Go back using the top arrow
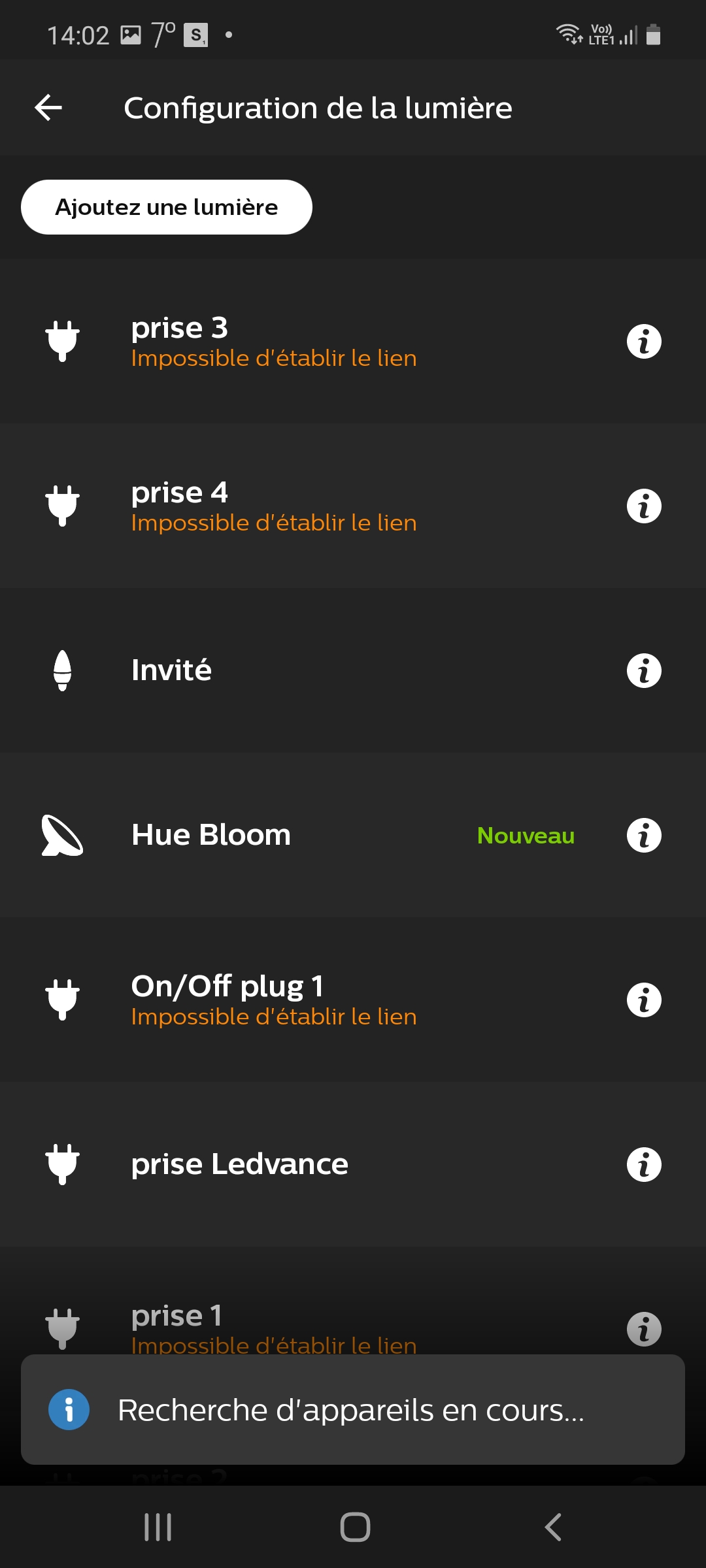706x1568 pixels. pos(48,108)
